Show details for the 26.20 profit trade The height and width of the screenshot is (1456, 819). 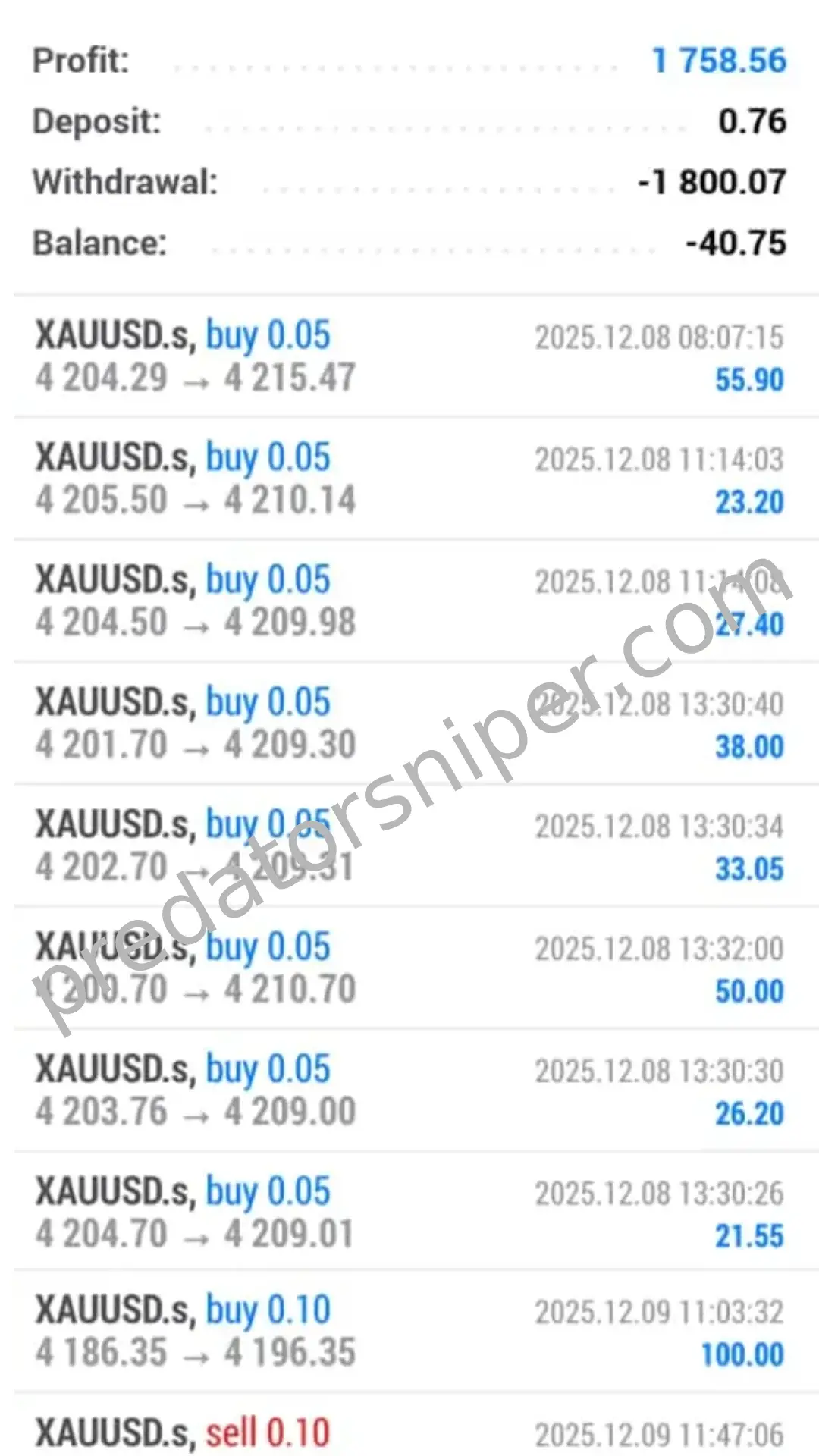409,1090
